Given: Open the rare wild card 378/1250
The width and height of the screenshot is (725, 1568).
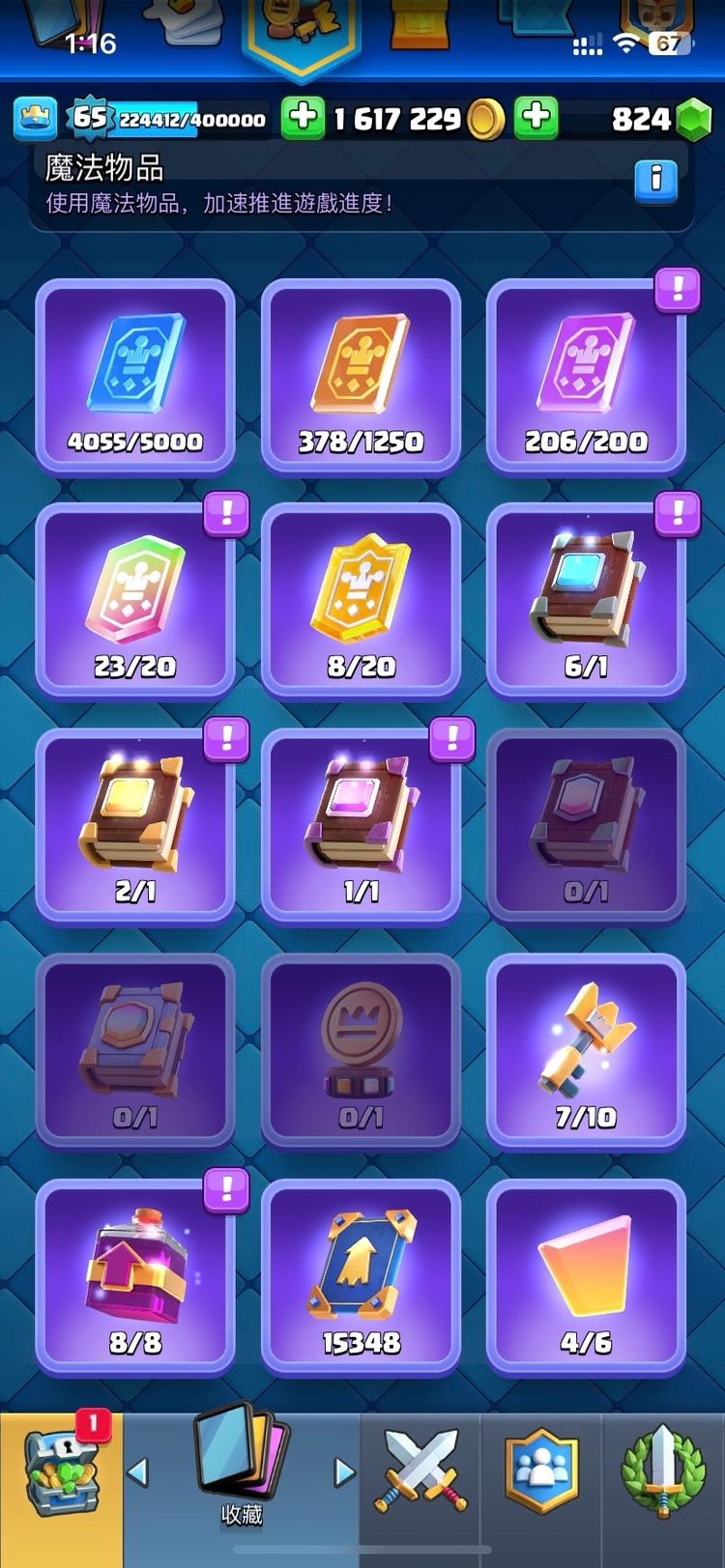Looking at the screenshot, I should (x=361, y=377).
